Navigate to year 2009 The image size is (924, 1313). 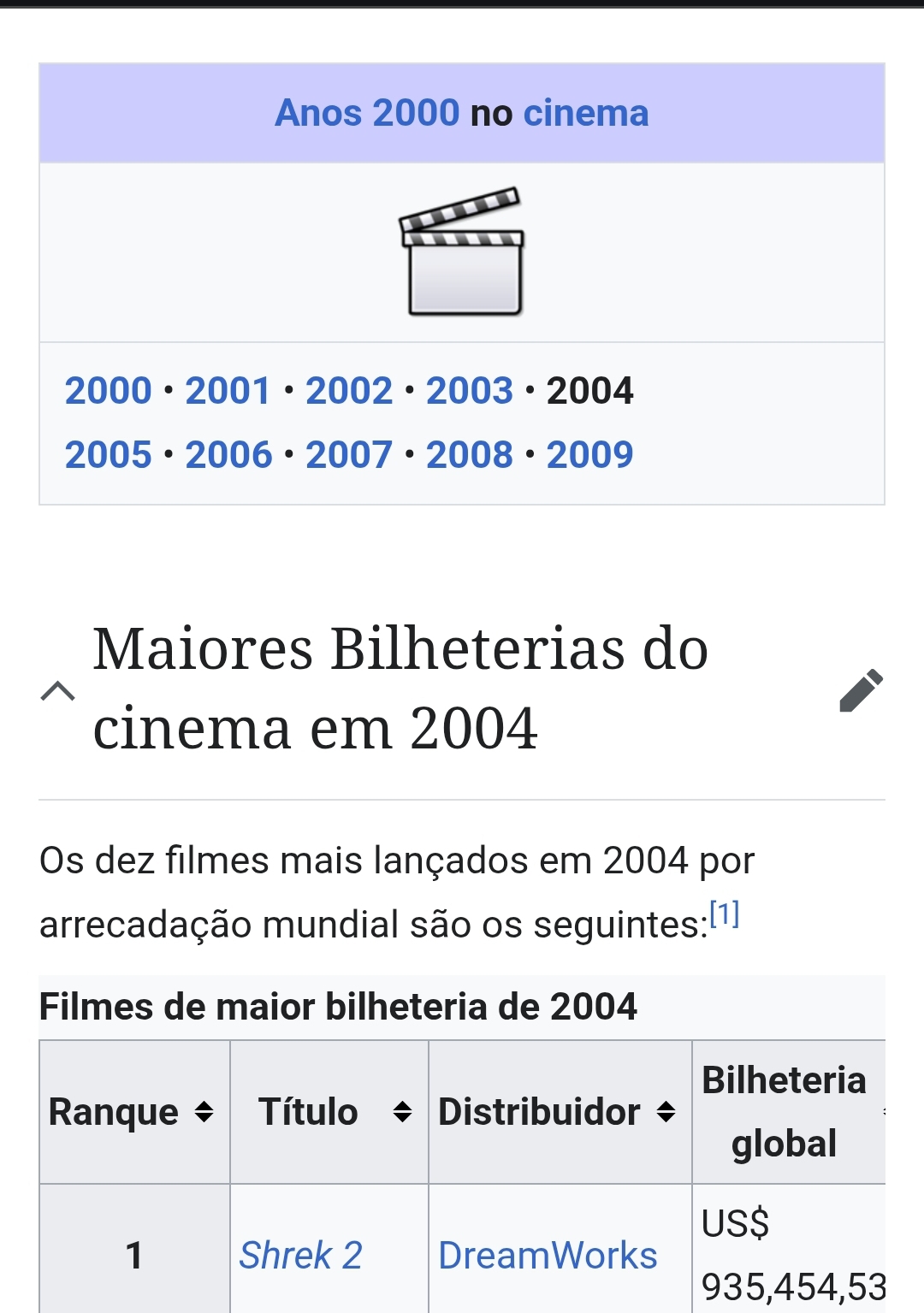tap(589, 454)
